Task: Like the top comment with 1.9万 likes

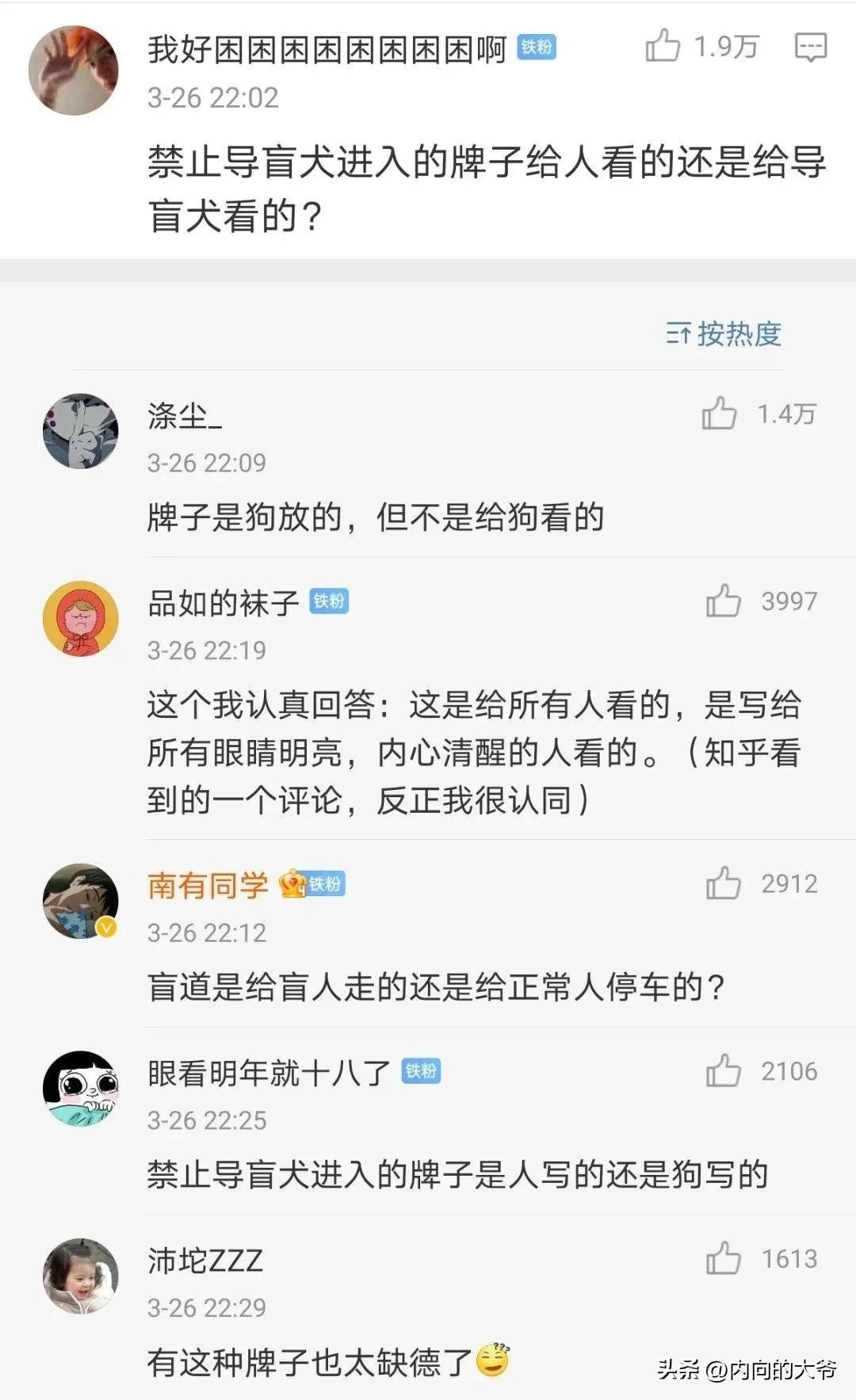Action: pos(663,47)
